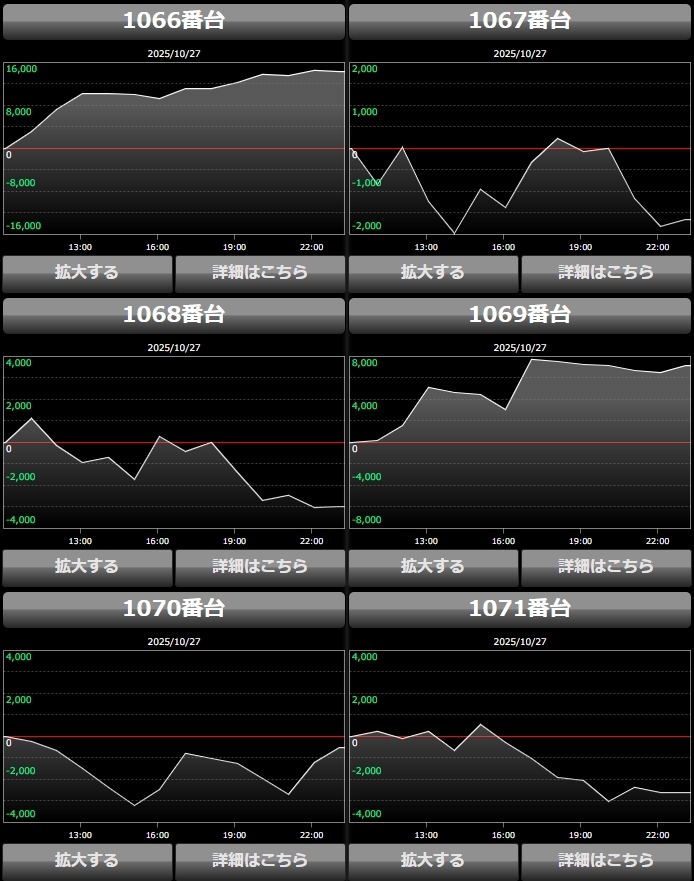View 詳細はこちら for machine 1067番台
Screen dimensions: 694x881
click(x=606, y=272)
